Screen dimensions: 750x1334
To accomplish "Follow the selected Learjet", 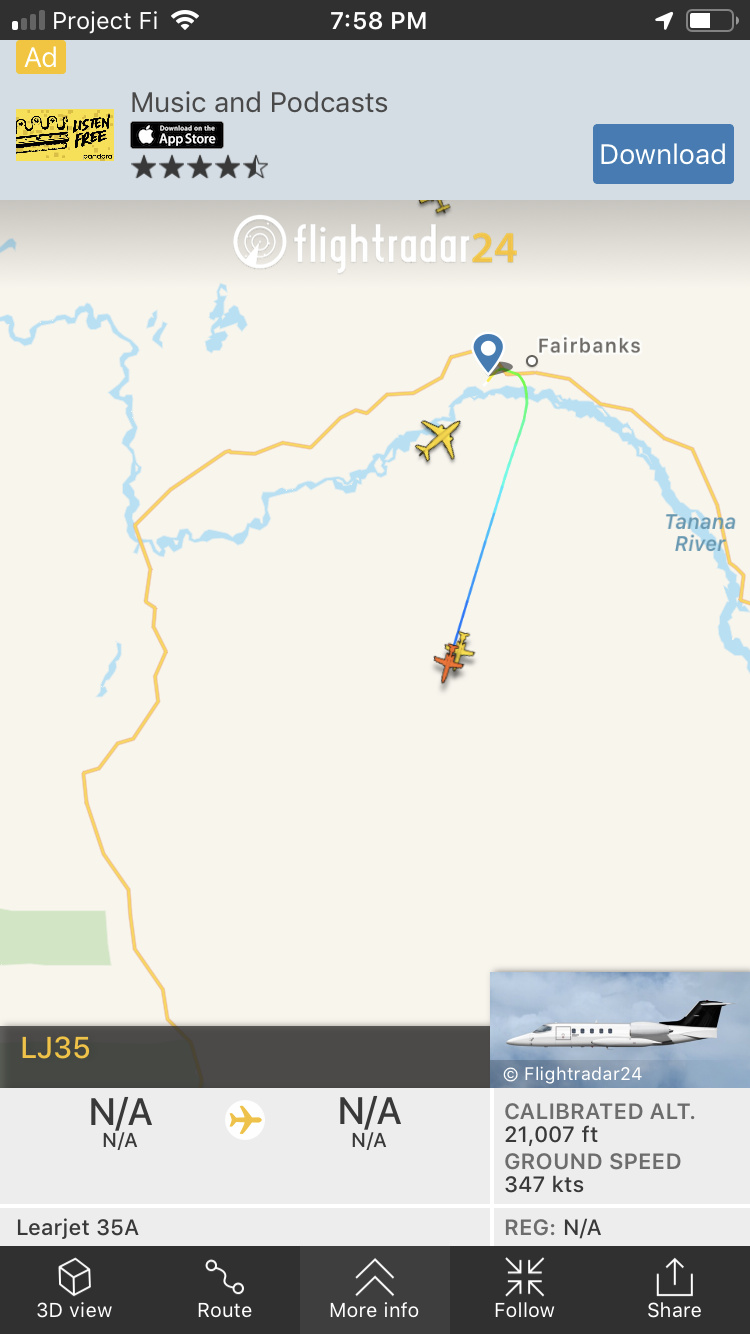I will tap(524, 1289).
